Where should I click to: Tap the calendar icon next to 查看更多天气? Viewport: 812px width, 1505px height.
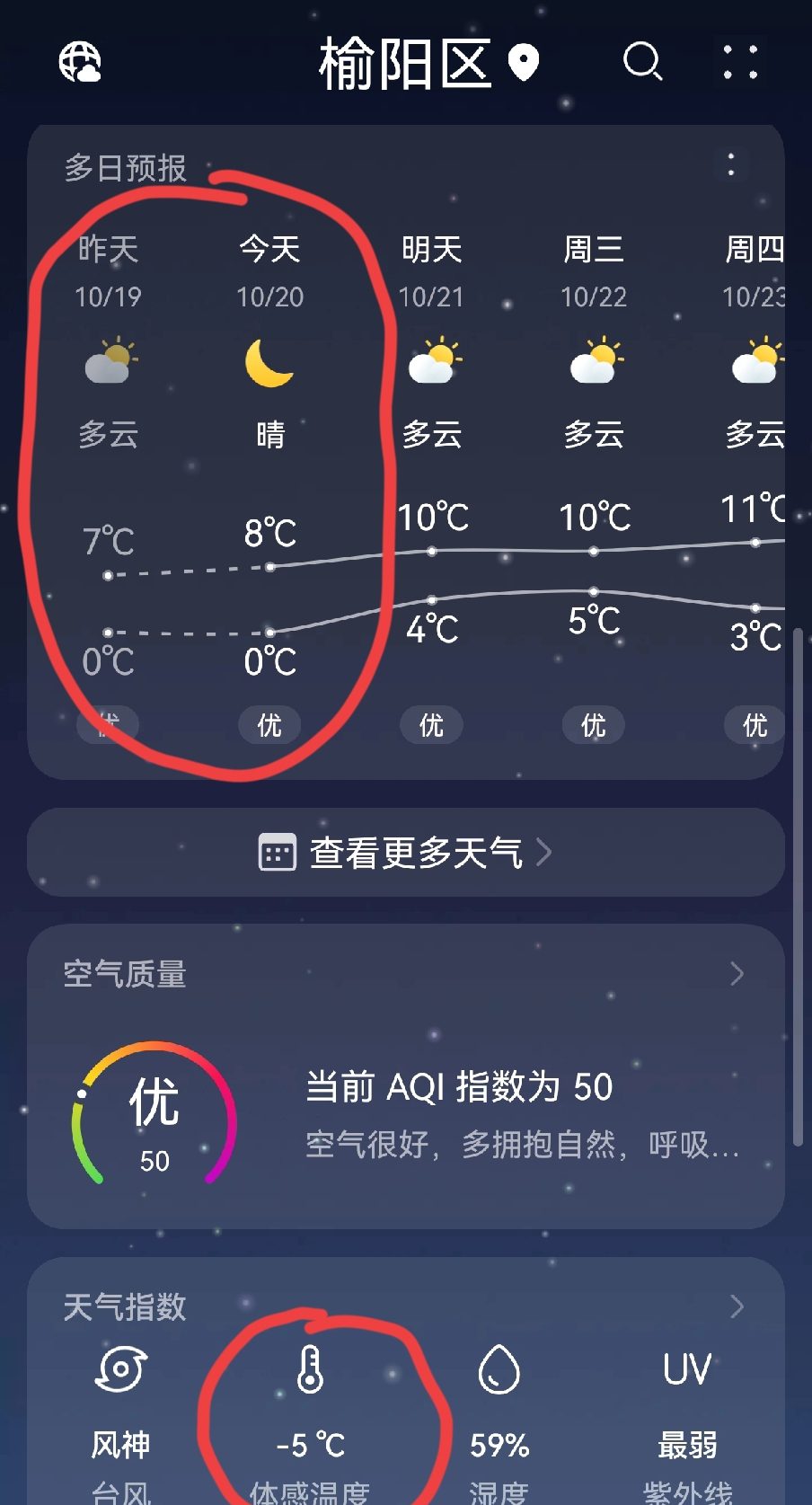click(x=278, y=852)
